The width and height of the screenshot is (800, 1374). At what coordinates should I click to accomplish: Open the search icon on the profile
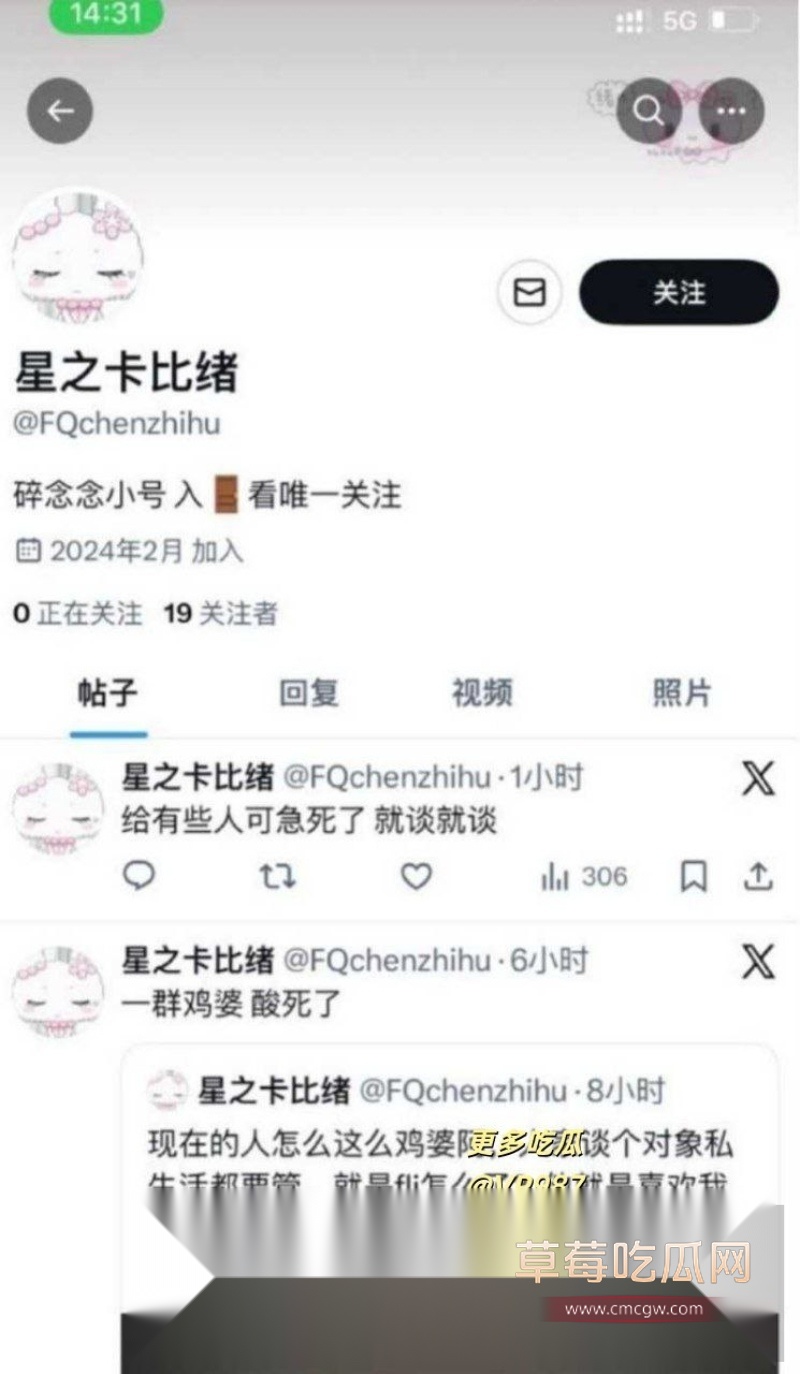tap(650, 112)
